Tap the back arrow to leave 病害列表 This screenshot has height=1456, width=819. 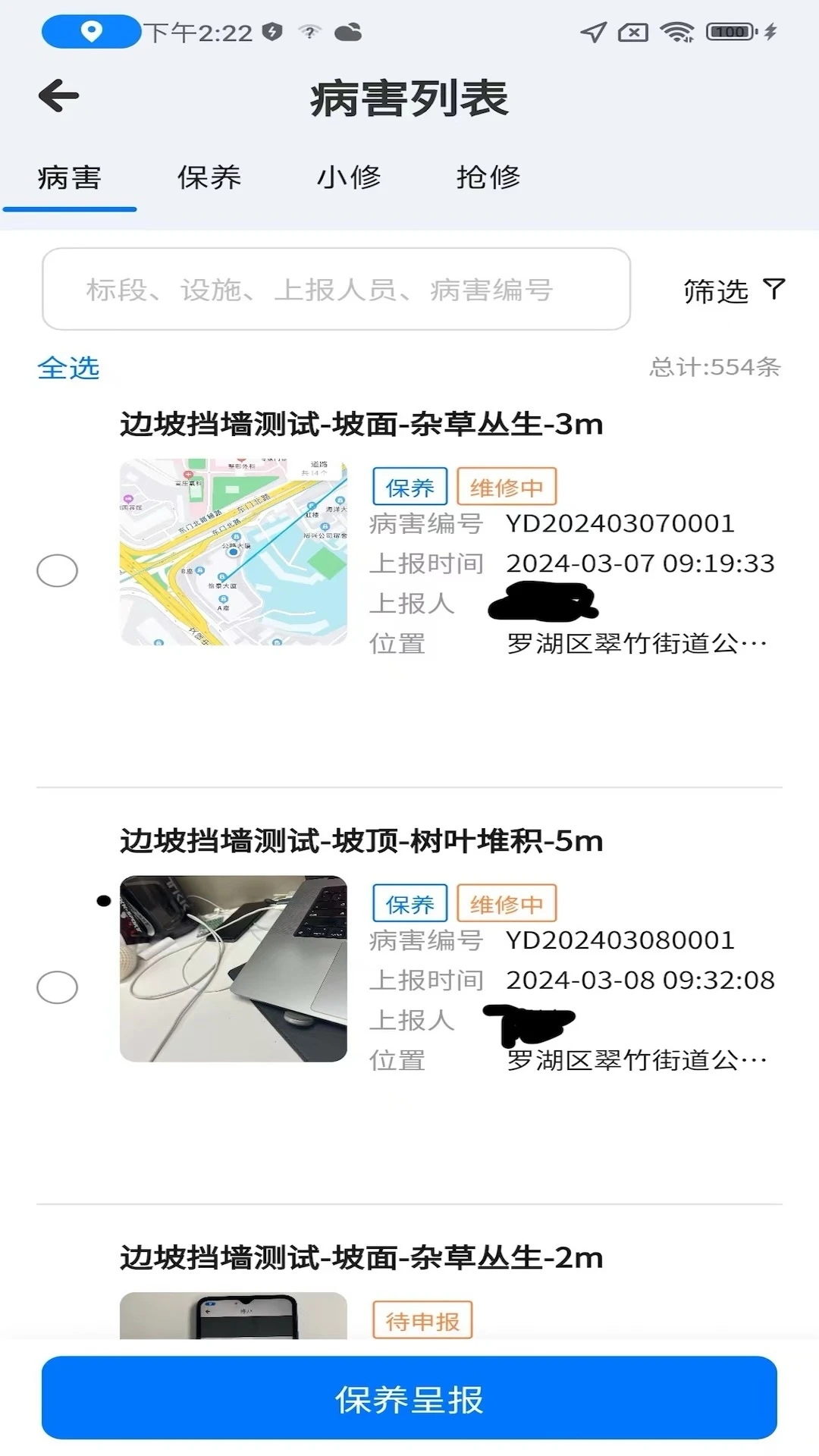(57, 96)
